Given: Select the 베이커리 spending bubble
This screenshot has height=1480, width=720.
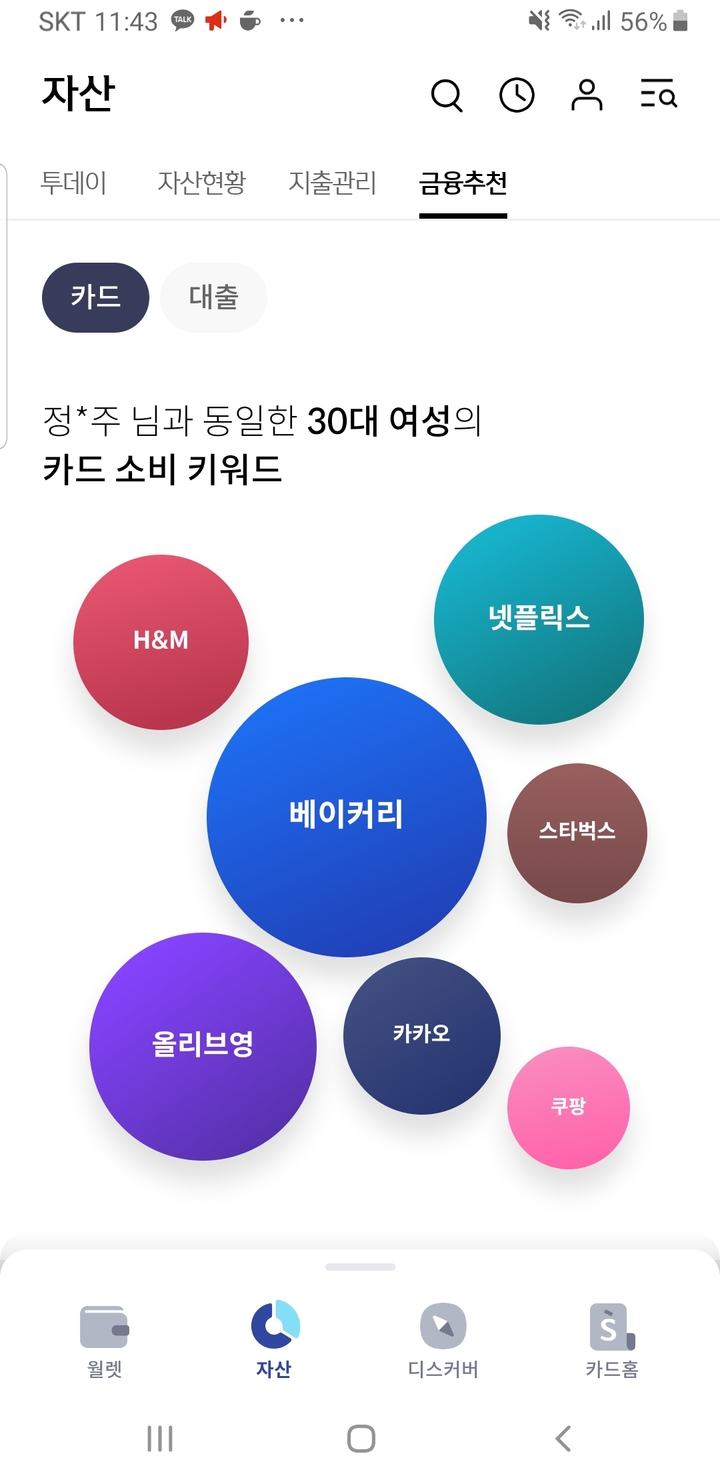Looking at the screenshot, I should (x=347, y=816).
